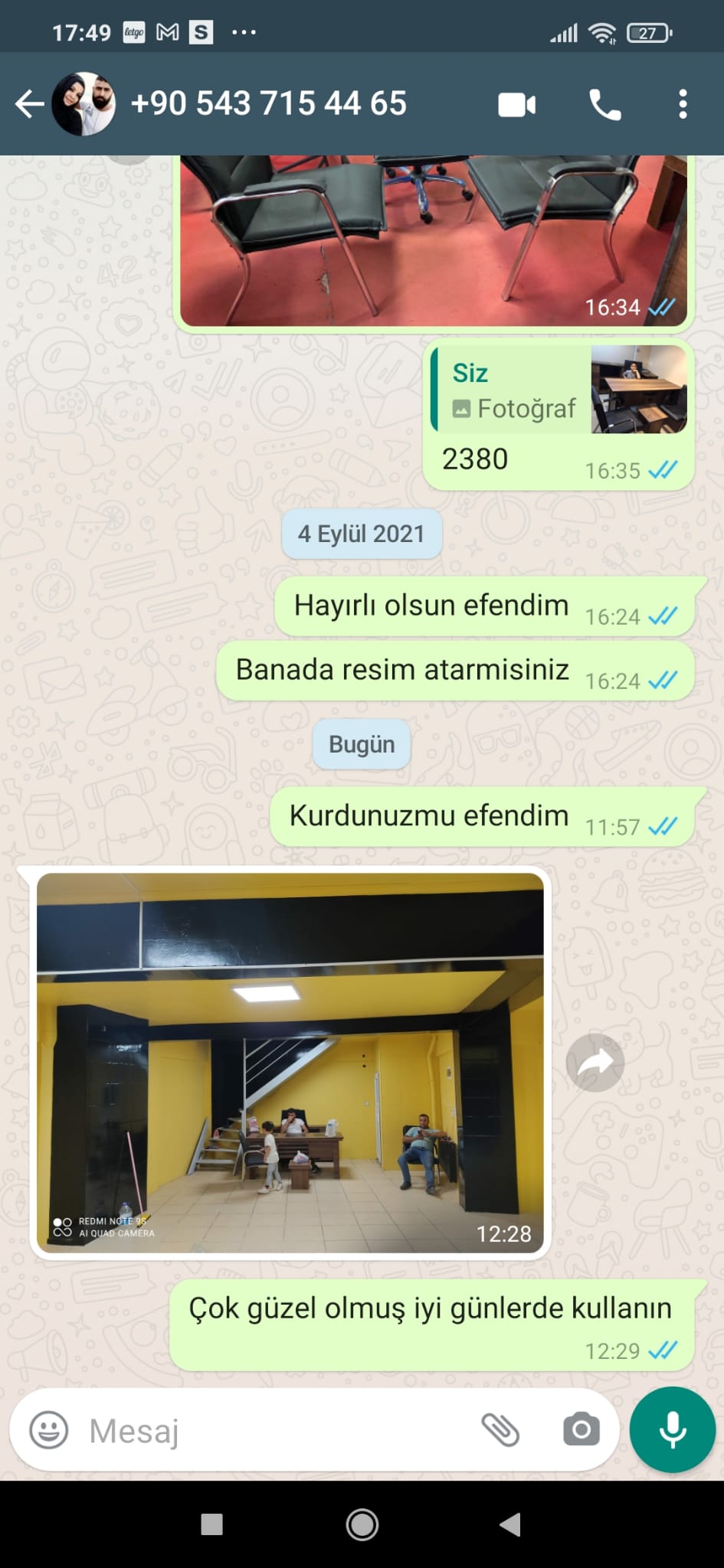
Task: Jump to quoted Fotoğraf in 2380 reply
Action: 559,390
